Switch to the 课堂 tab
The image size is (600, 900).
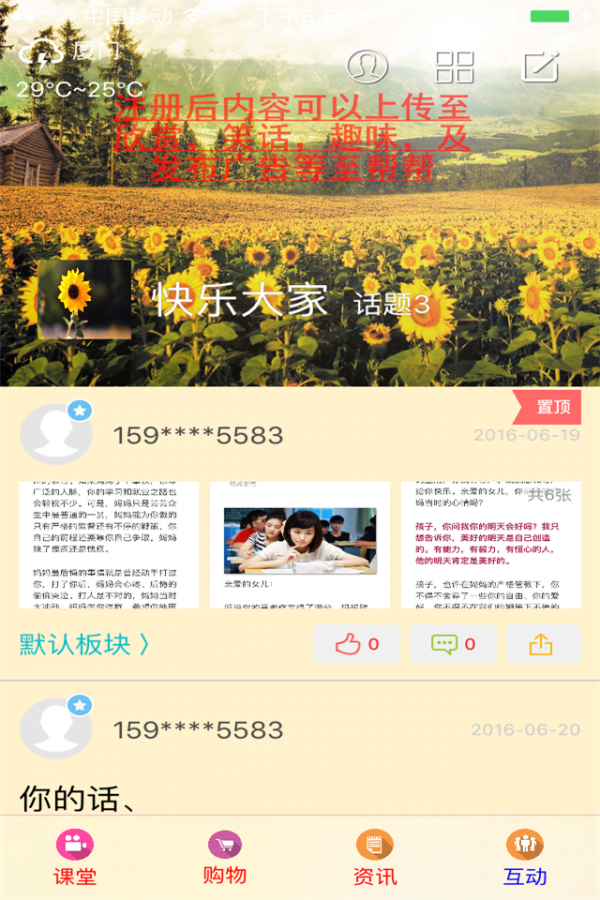74,858
